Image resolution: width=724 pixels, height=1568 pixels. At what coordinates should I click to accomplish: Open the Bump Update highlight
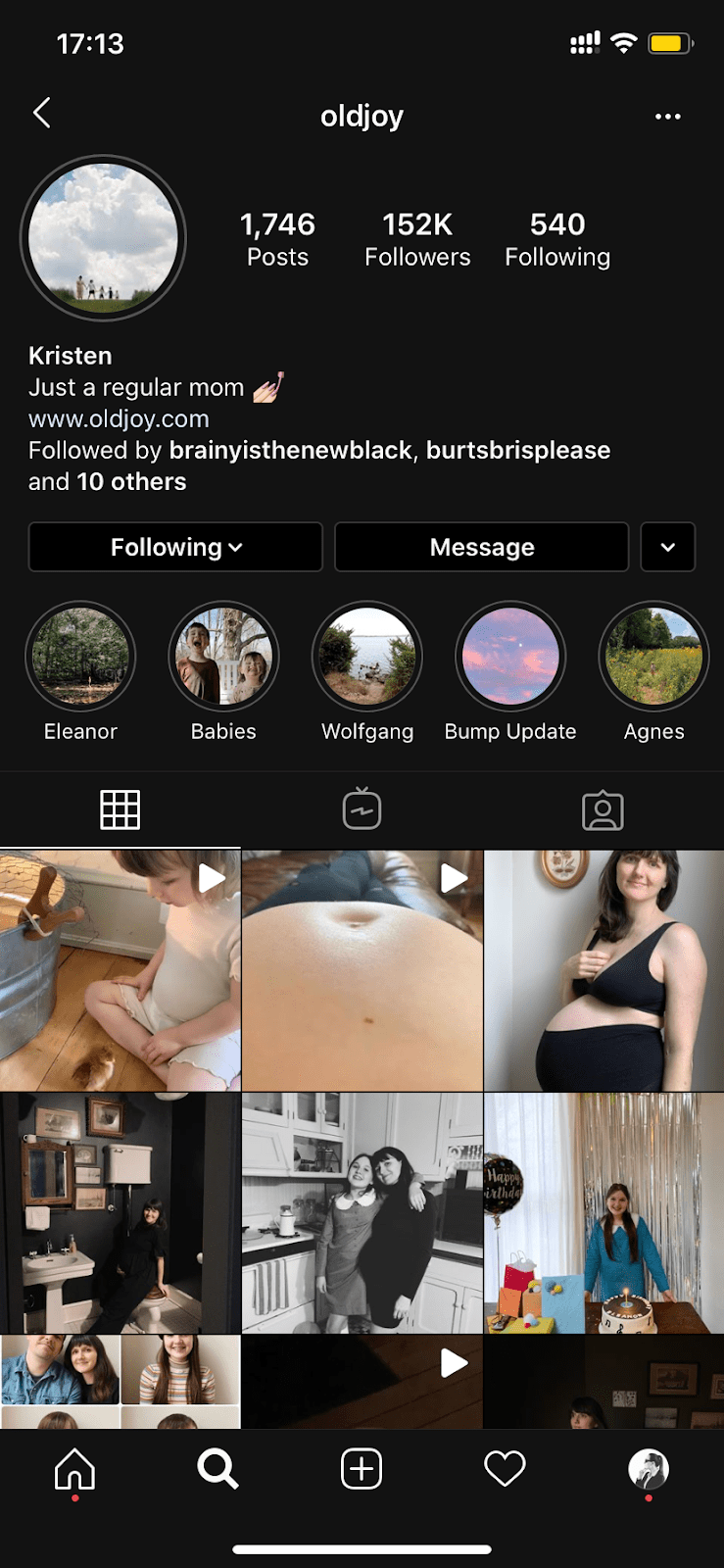click(510, 657)
